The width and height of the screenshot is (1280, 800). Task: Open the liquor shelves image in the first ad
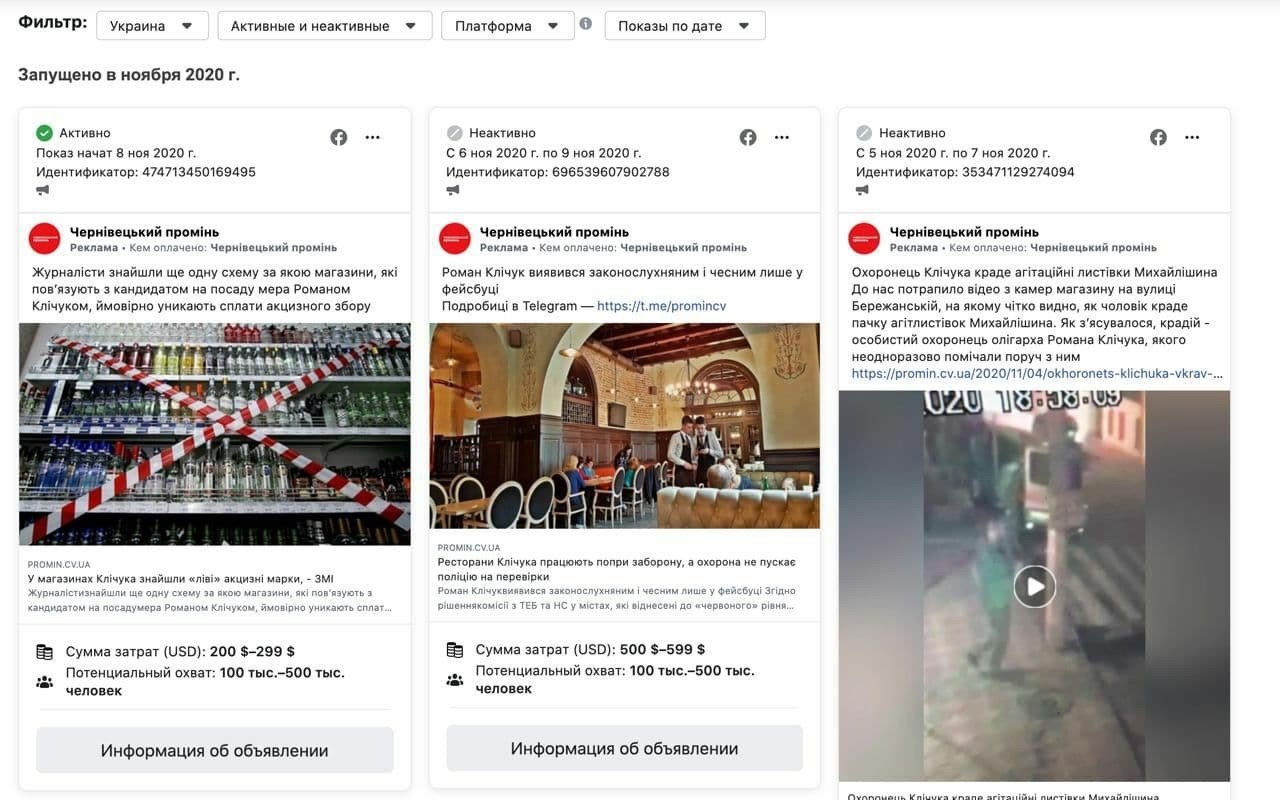[x=214, y=433]
